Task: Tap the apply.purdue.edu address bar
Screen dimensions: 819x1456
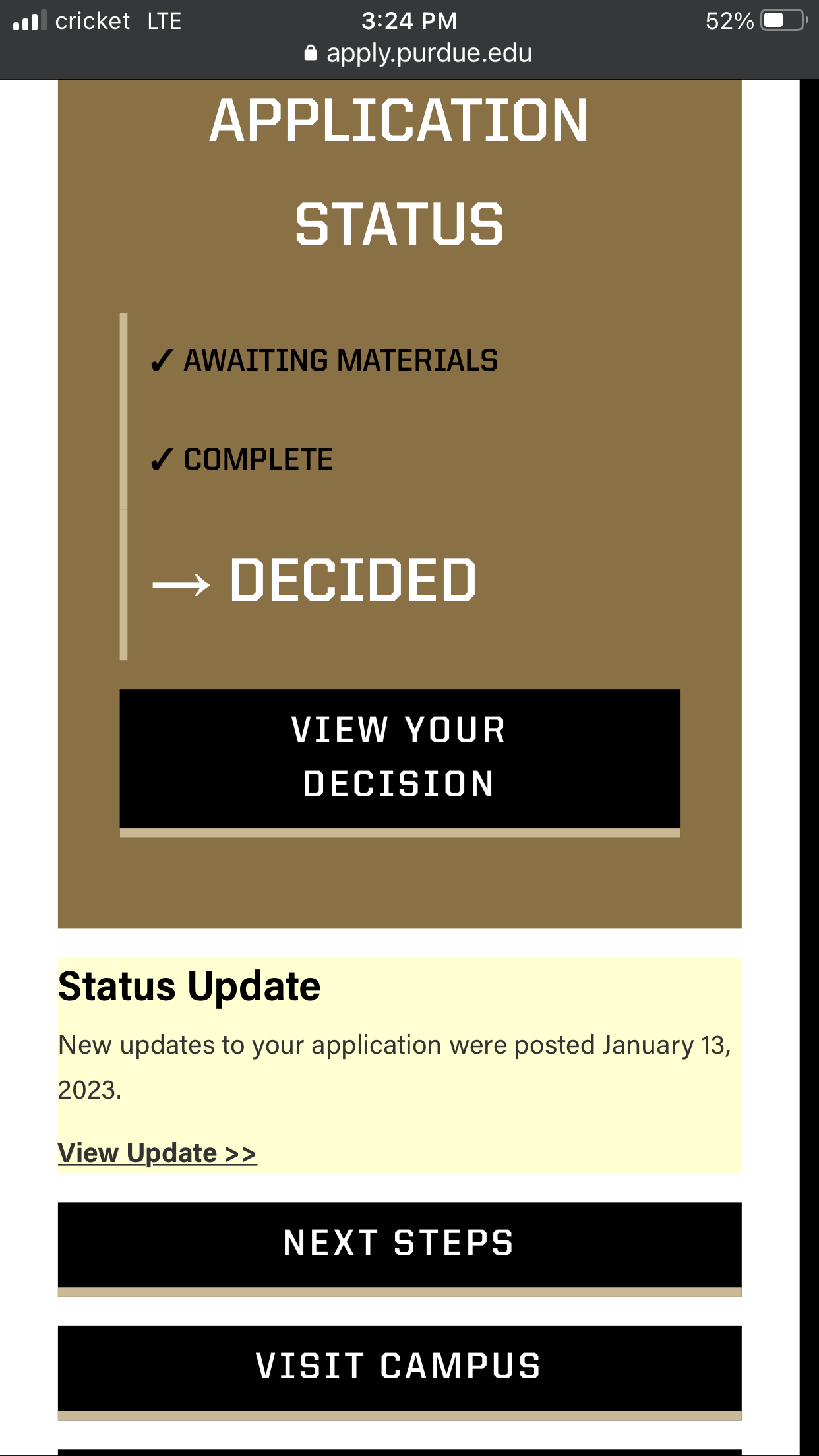Action: [418, 53]
